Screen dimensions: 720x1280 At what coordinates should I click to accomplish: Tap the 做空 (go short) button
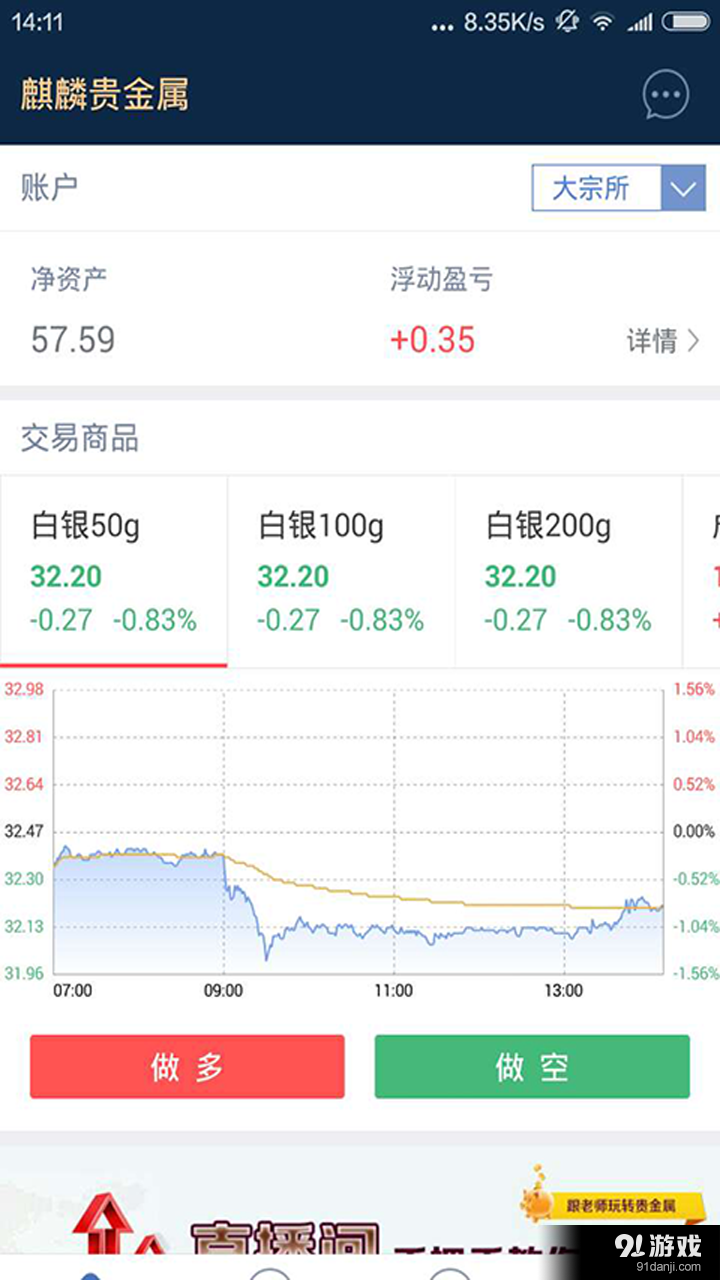point(532,1067)
